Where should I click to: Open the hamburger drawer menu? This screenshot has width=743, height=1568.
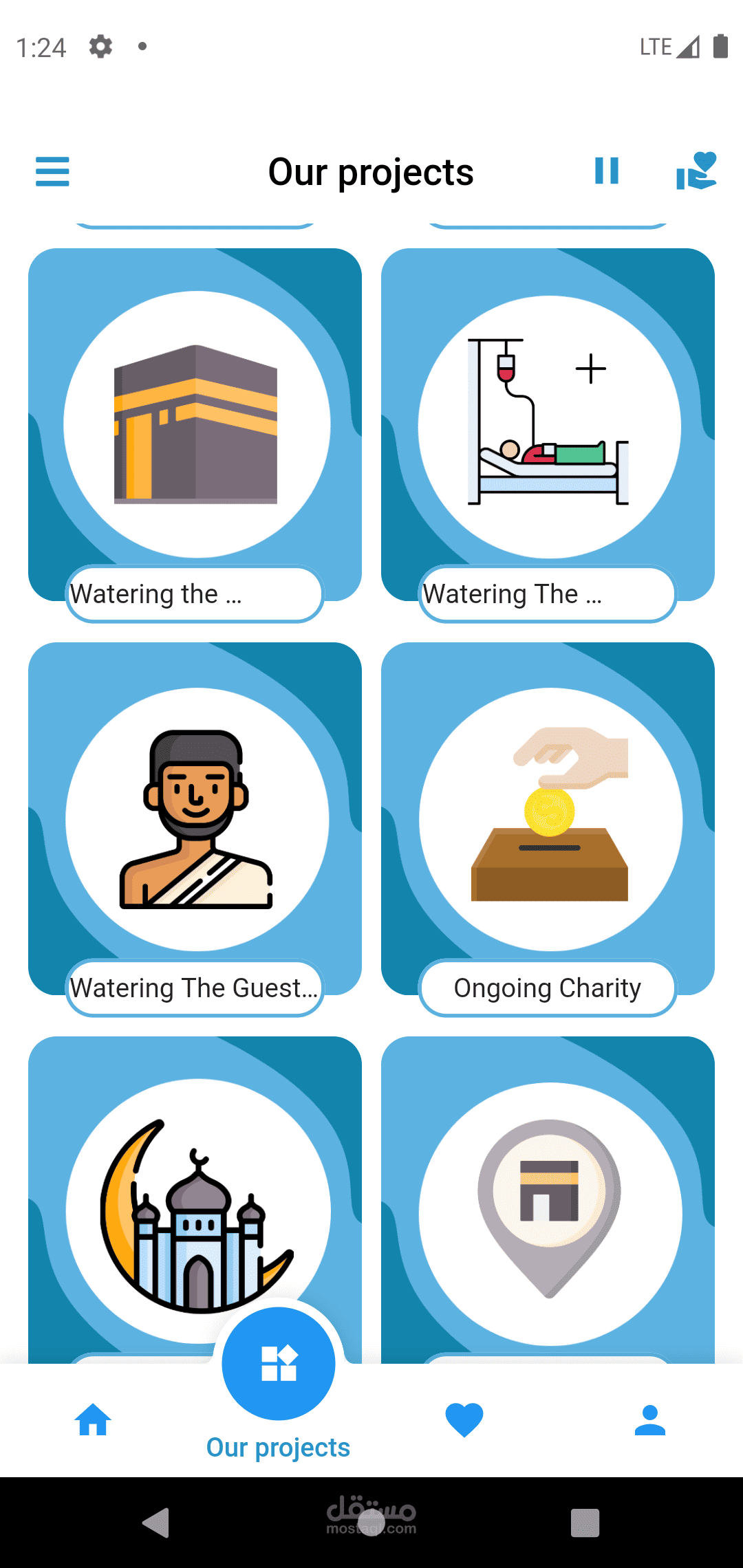(52, 171)
